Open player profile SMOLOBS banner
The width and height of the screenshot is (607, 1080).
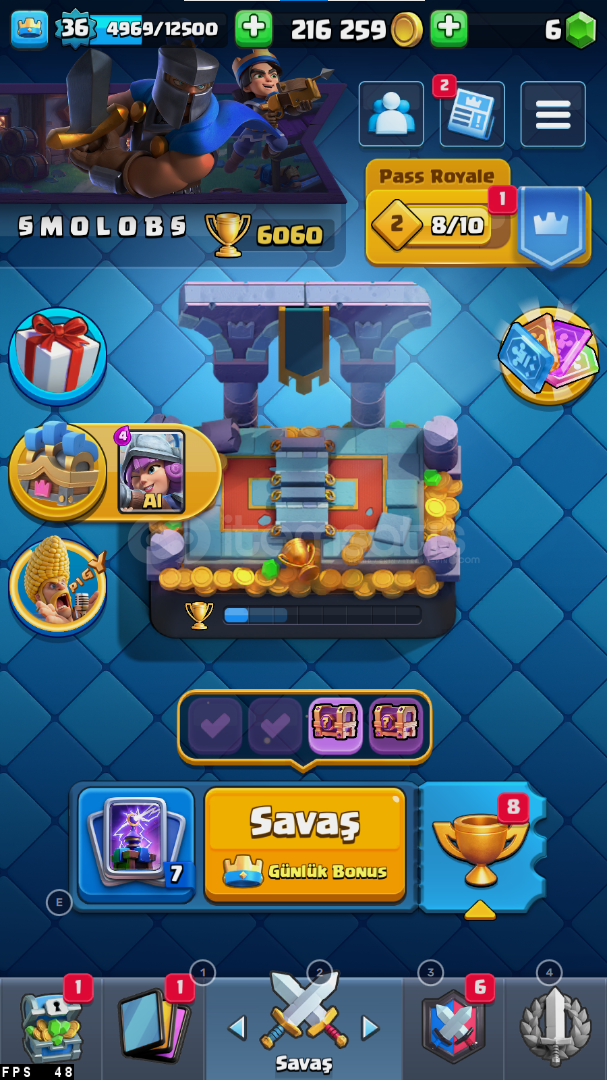tap(170, 230)
